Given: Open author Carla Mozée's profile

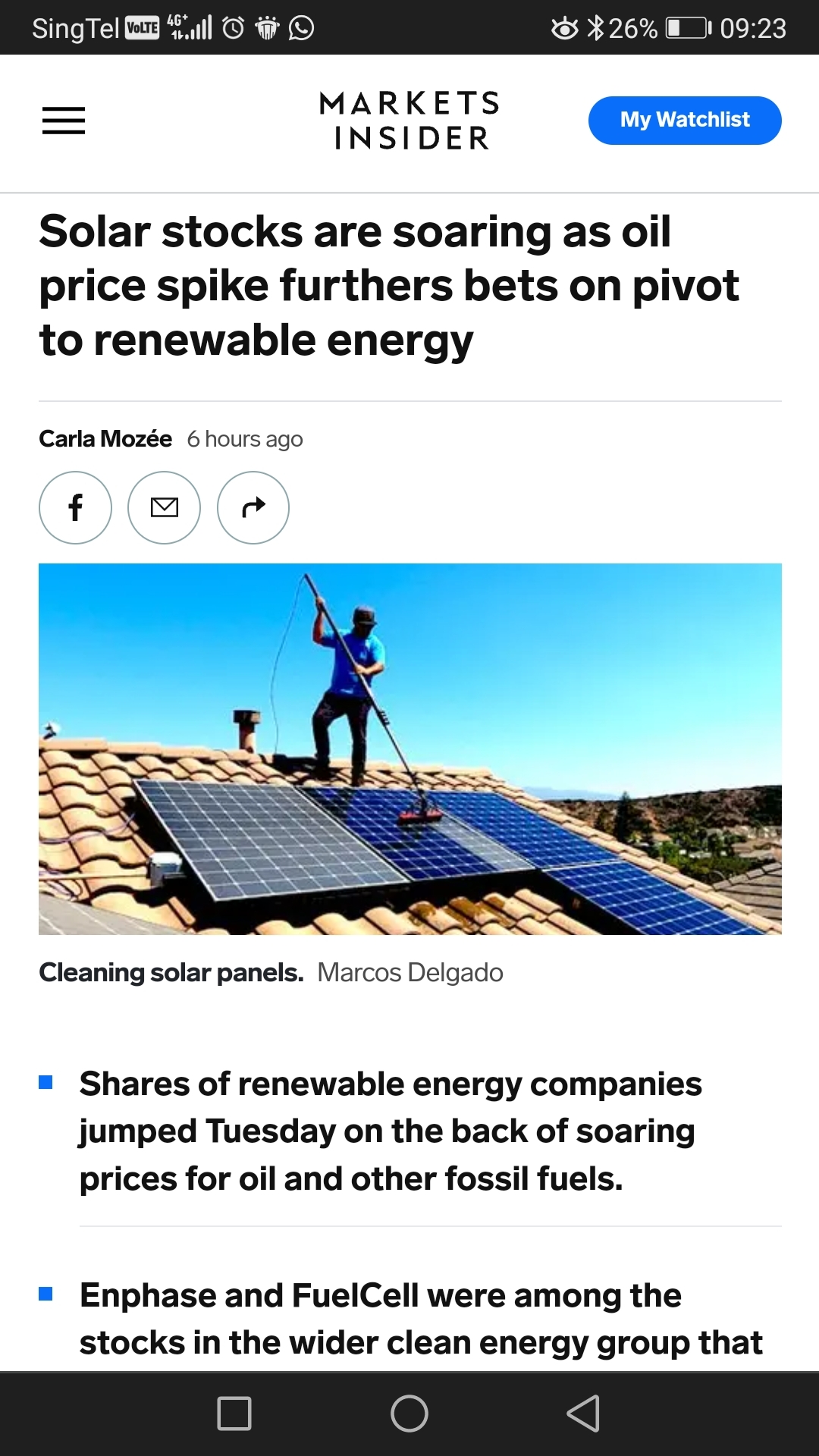Looking at the screenshot, I should tap(105, 439).
